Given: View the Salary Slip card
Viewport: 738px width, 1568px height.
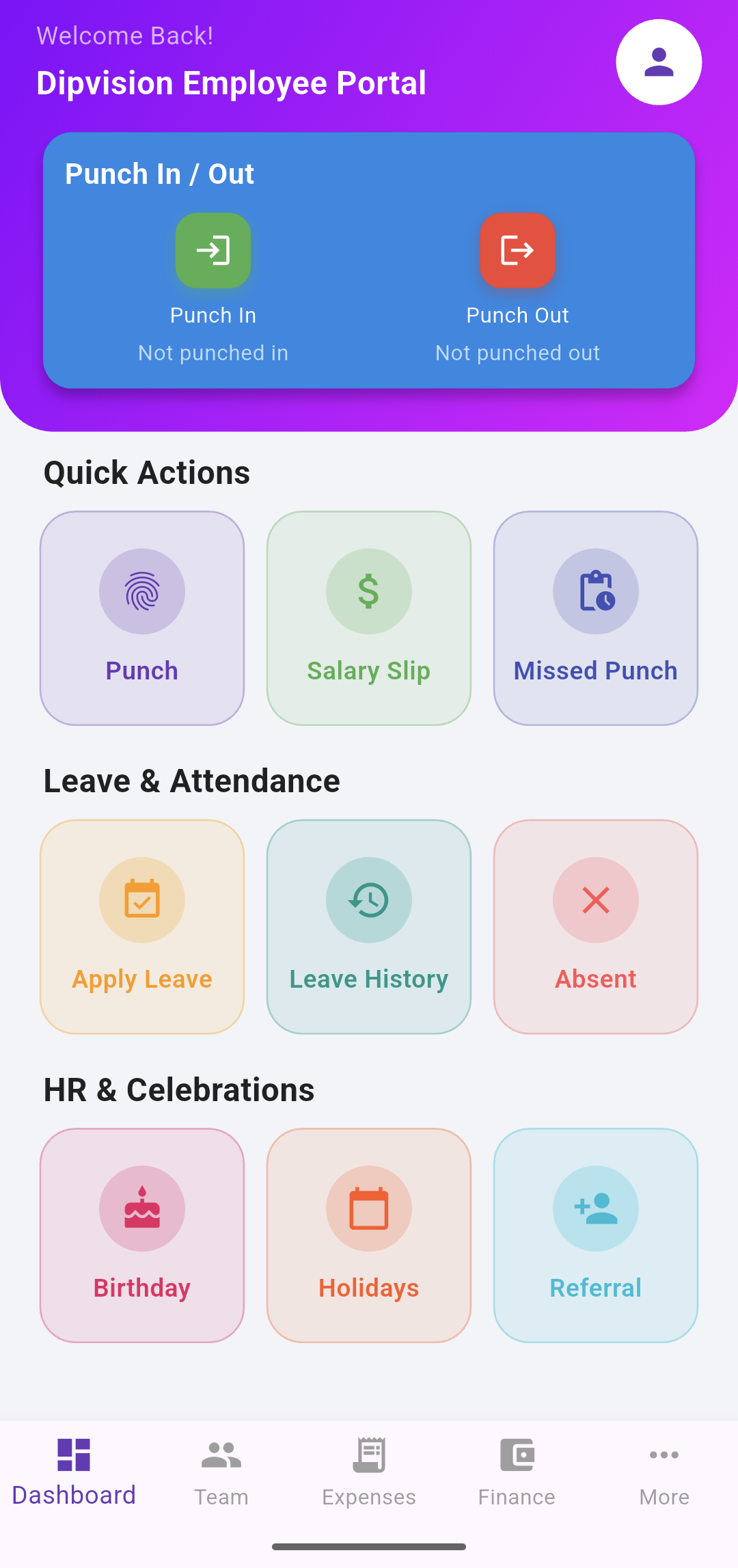Looking at the screenshot, I should (369, 618).
